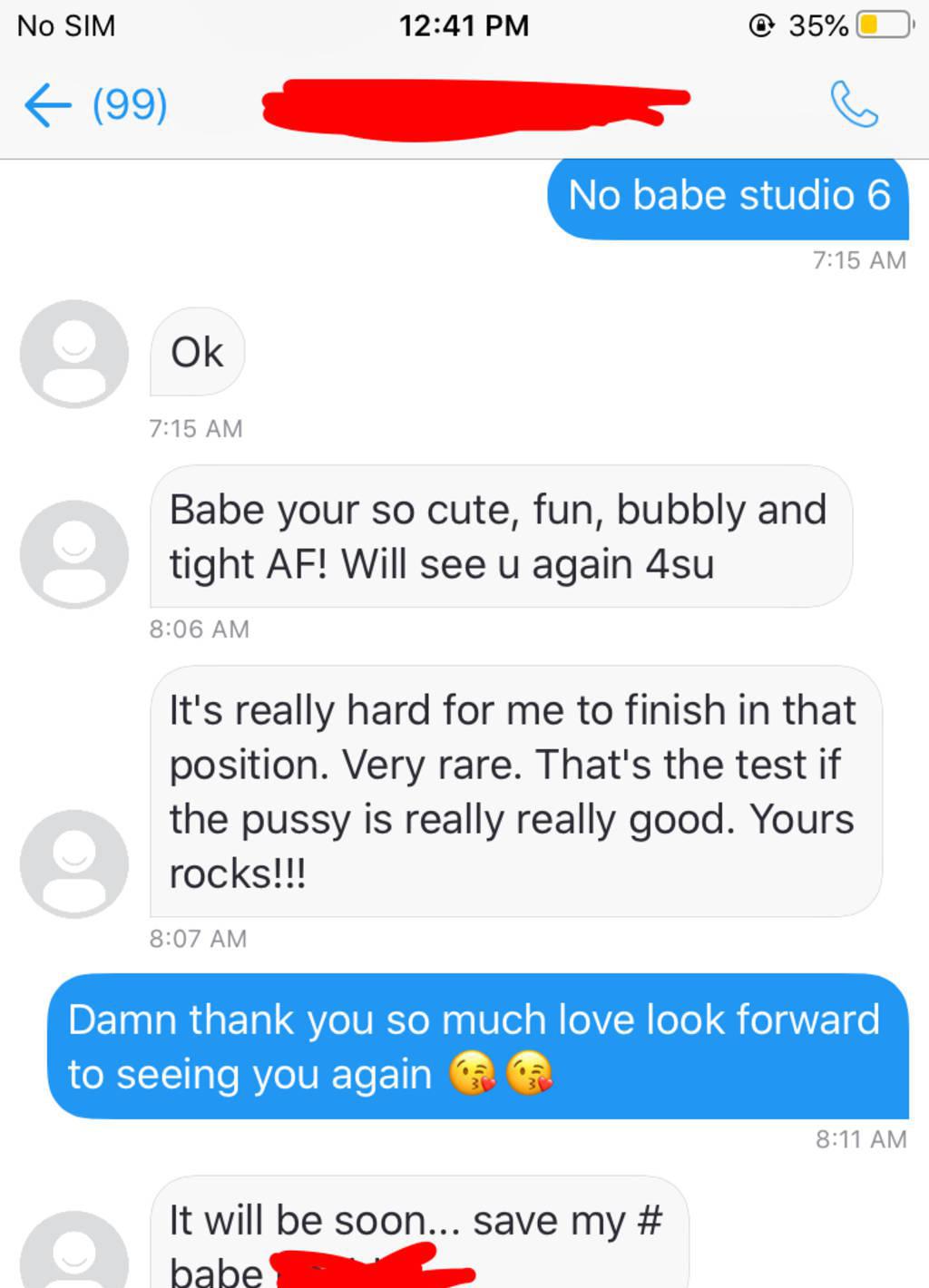
Task: Call this contact with the phone icon
Action: tap(854, 104)
